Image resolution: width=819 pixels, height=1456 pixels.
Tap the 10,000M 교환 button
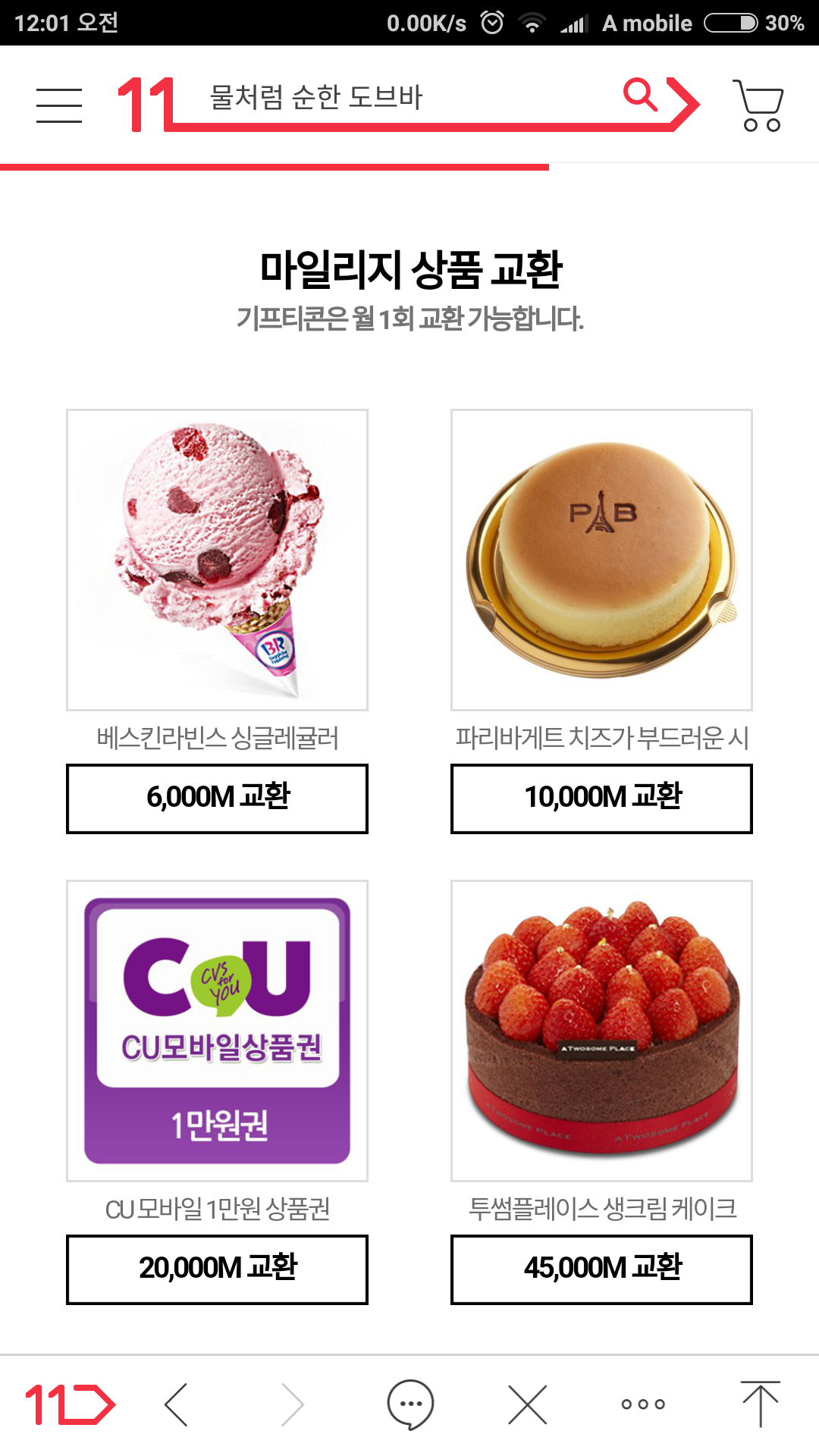tap(601, 798)
